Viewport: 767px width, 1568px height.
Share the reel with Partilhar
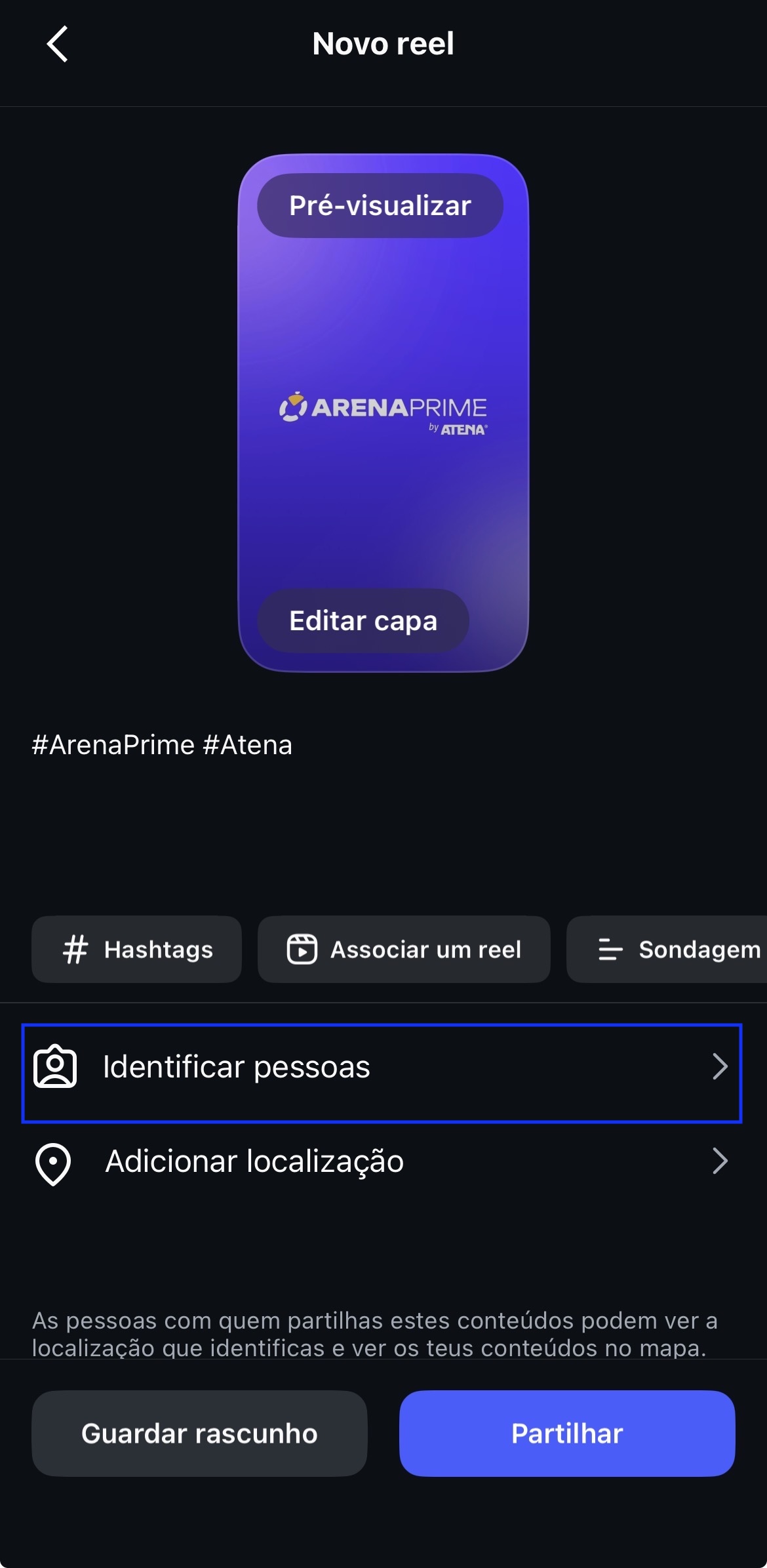(x=567, y=1434)
